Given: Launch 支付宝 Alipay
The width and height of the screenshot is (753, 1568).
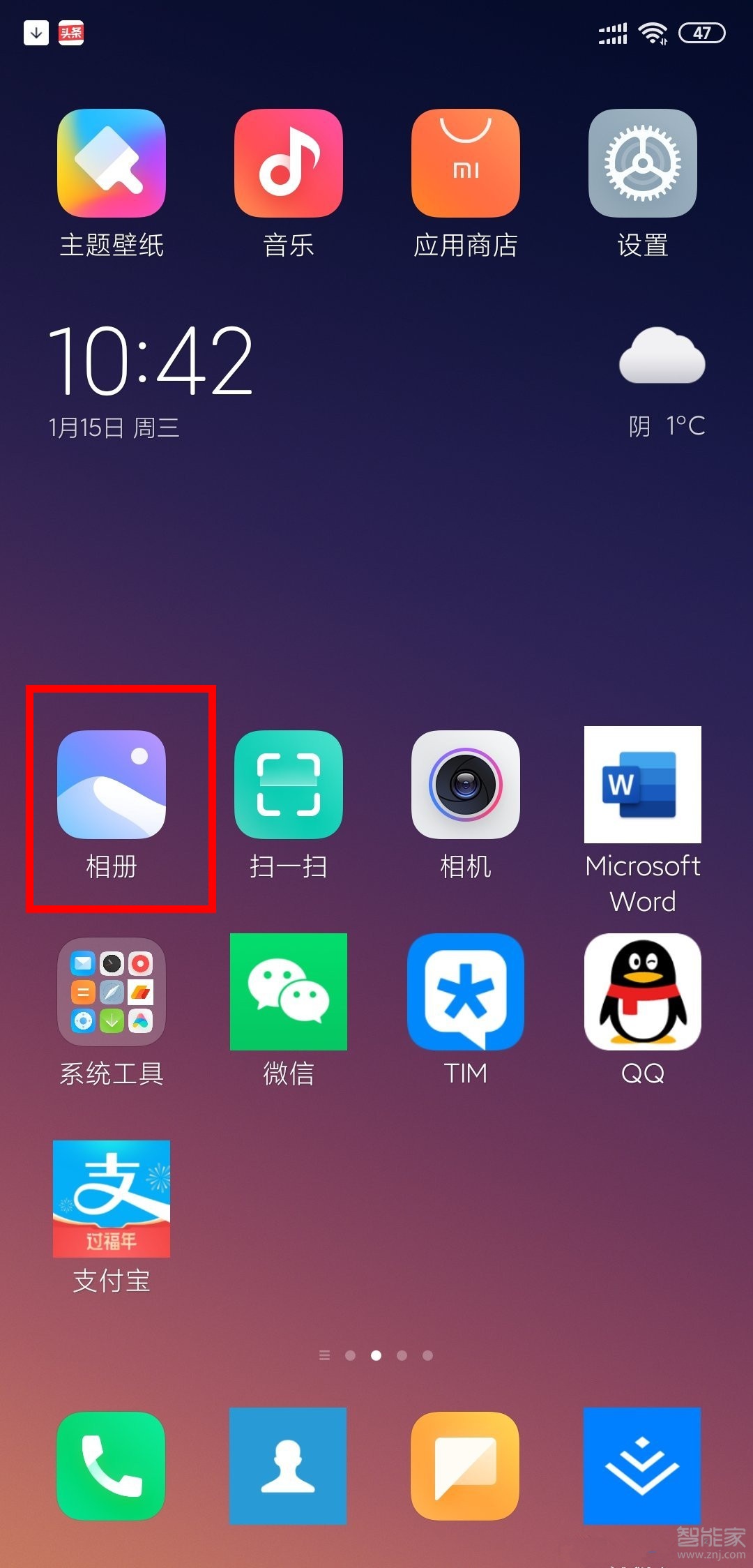Looking at the screenshot, I should pos(112,1198).
